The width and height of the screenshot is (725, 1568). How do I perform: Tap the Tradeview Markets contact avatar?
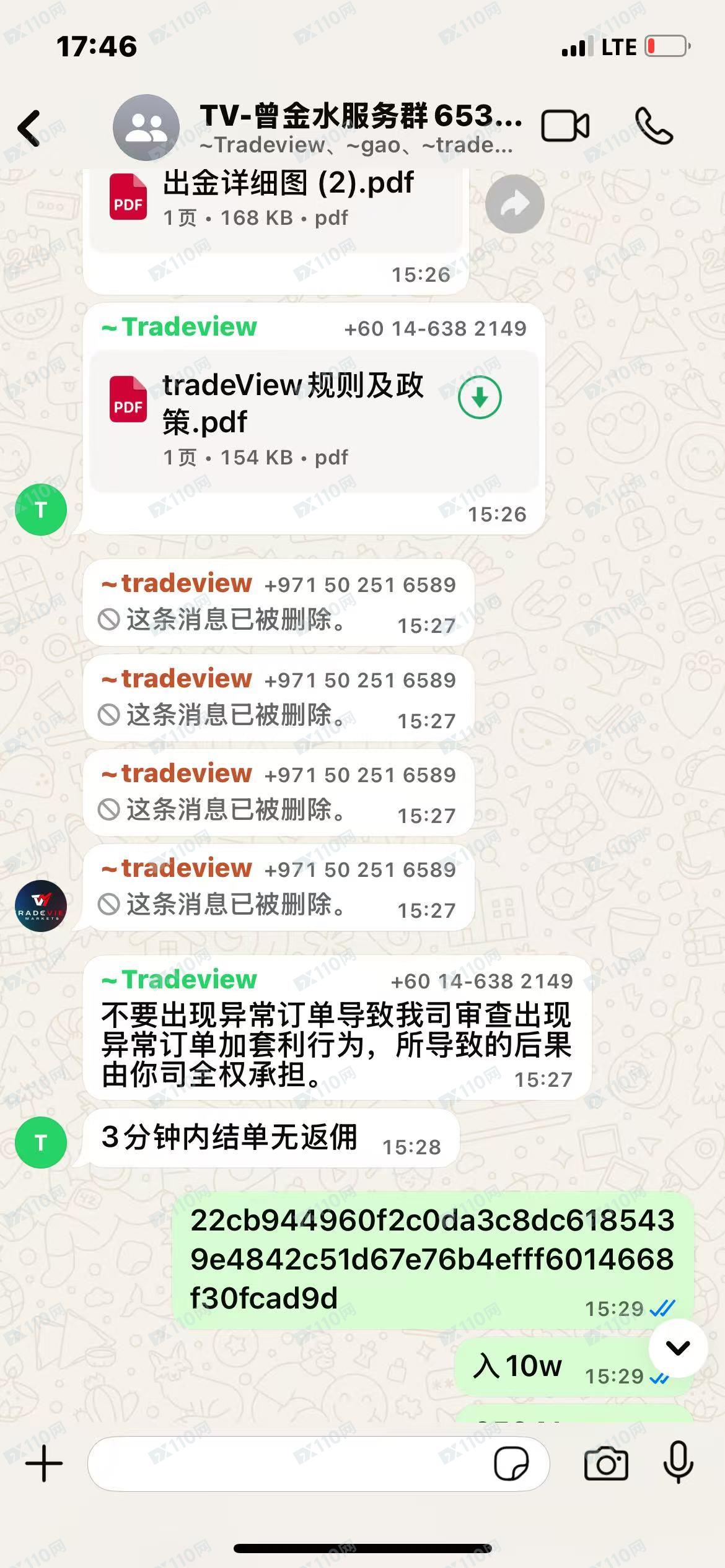pyautogui.click(x=40, y=907)
